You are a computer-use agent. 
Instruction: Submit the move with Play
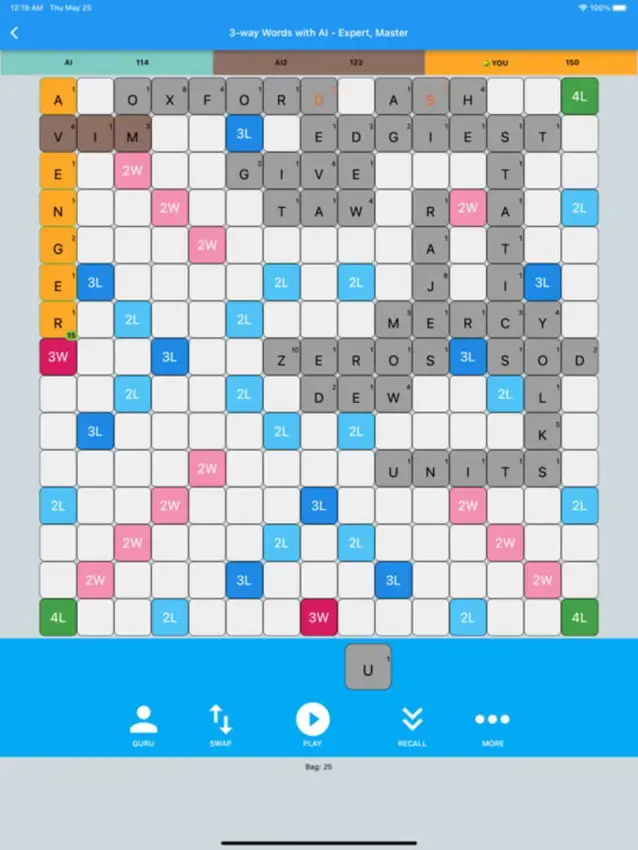312,724
